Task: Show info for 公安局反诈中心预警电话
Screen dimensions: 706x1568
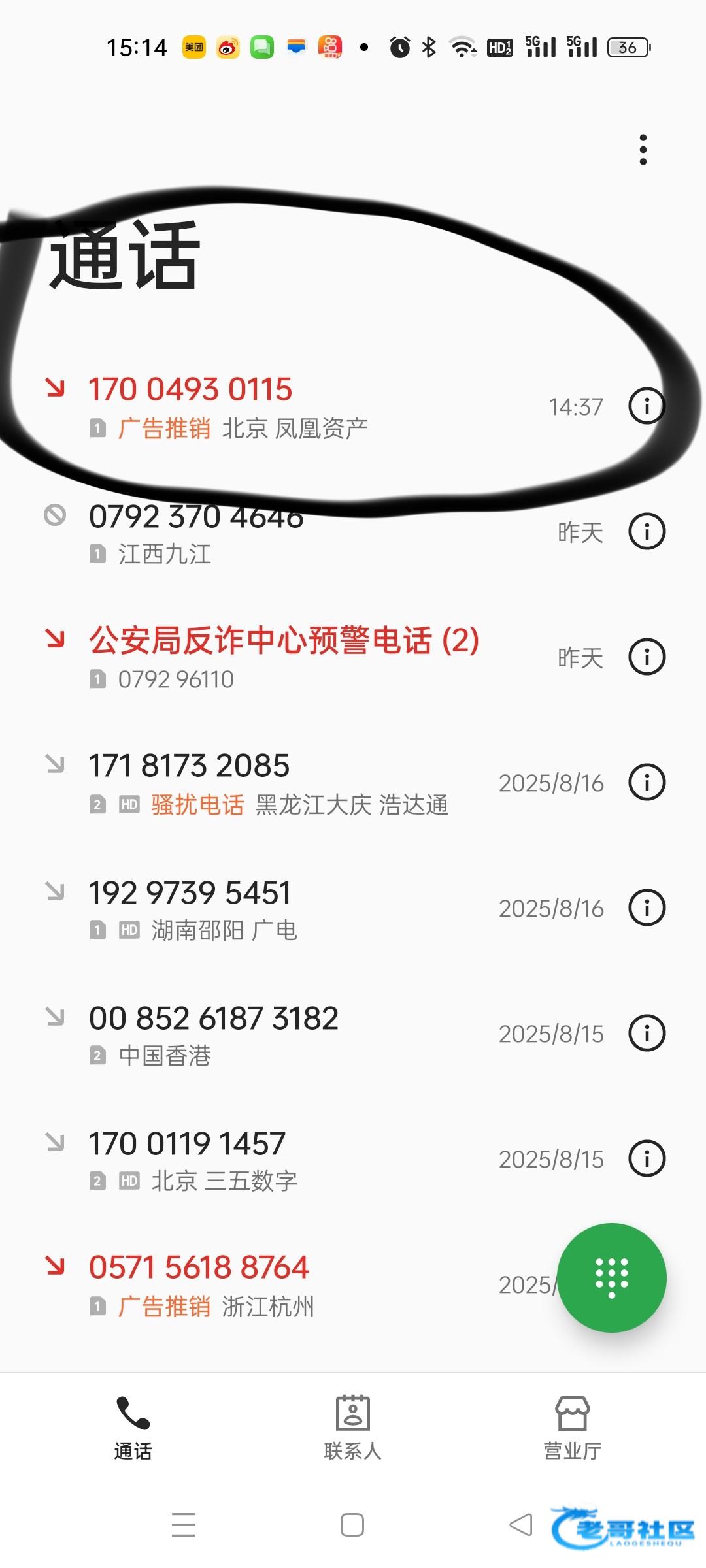Action: [647, 657]
